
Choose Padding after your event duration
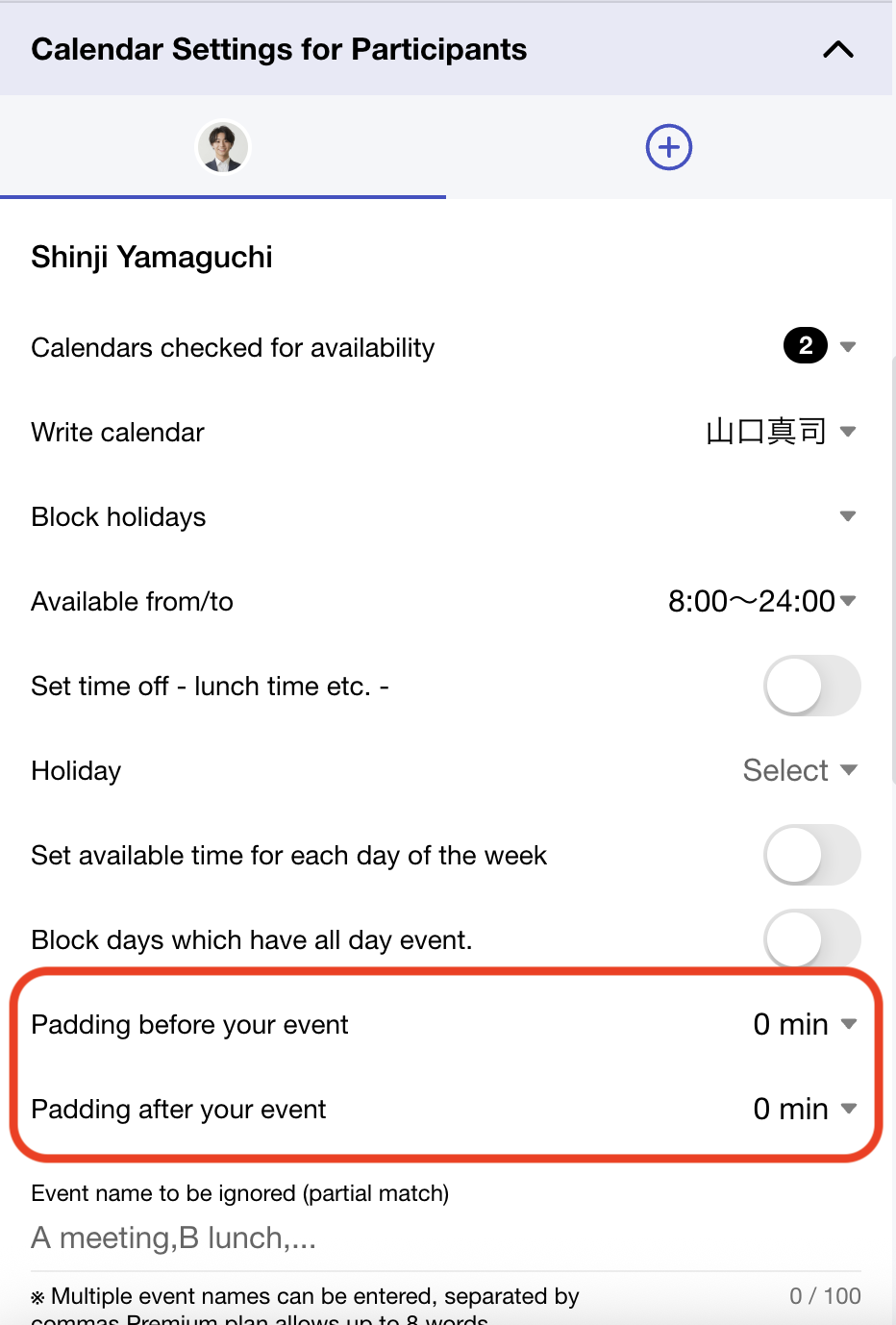(804, 1109)
